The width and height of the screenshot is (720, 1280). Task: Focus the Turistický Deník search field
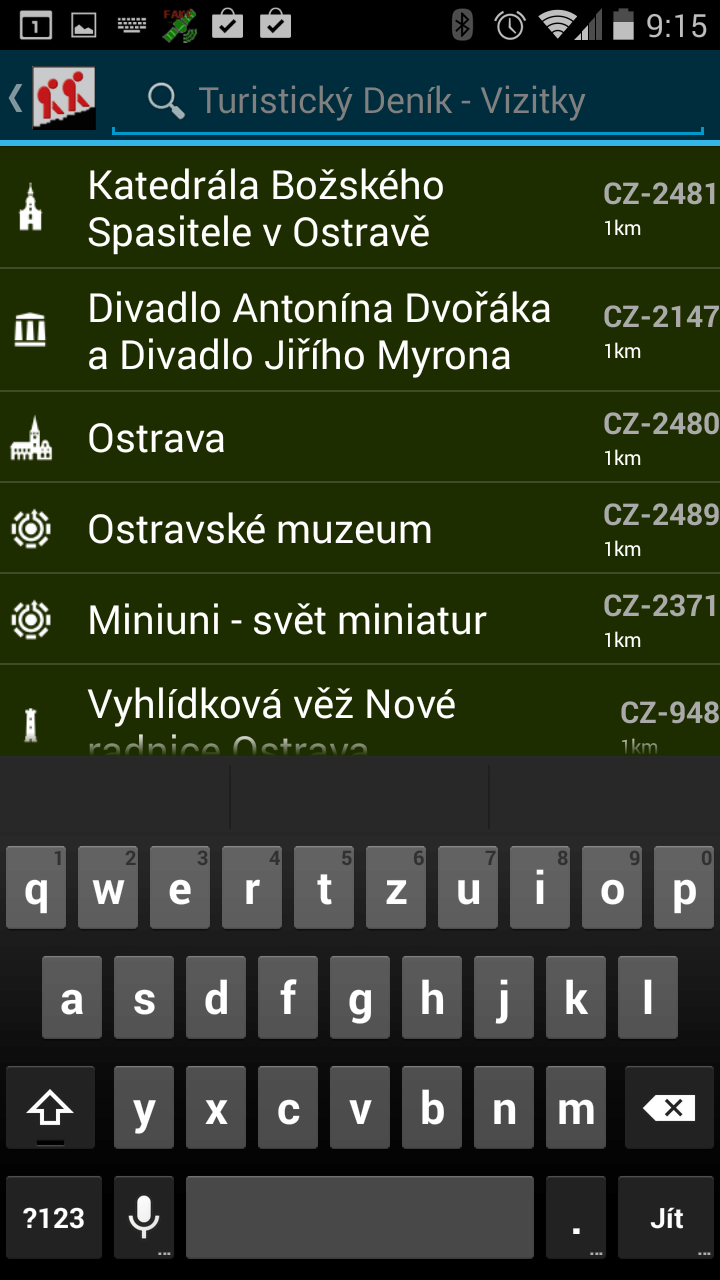[x=408, y=100]
